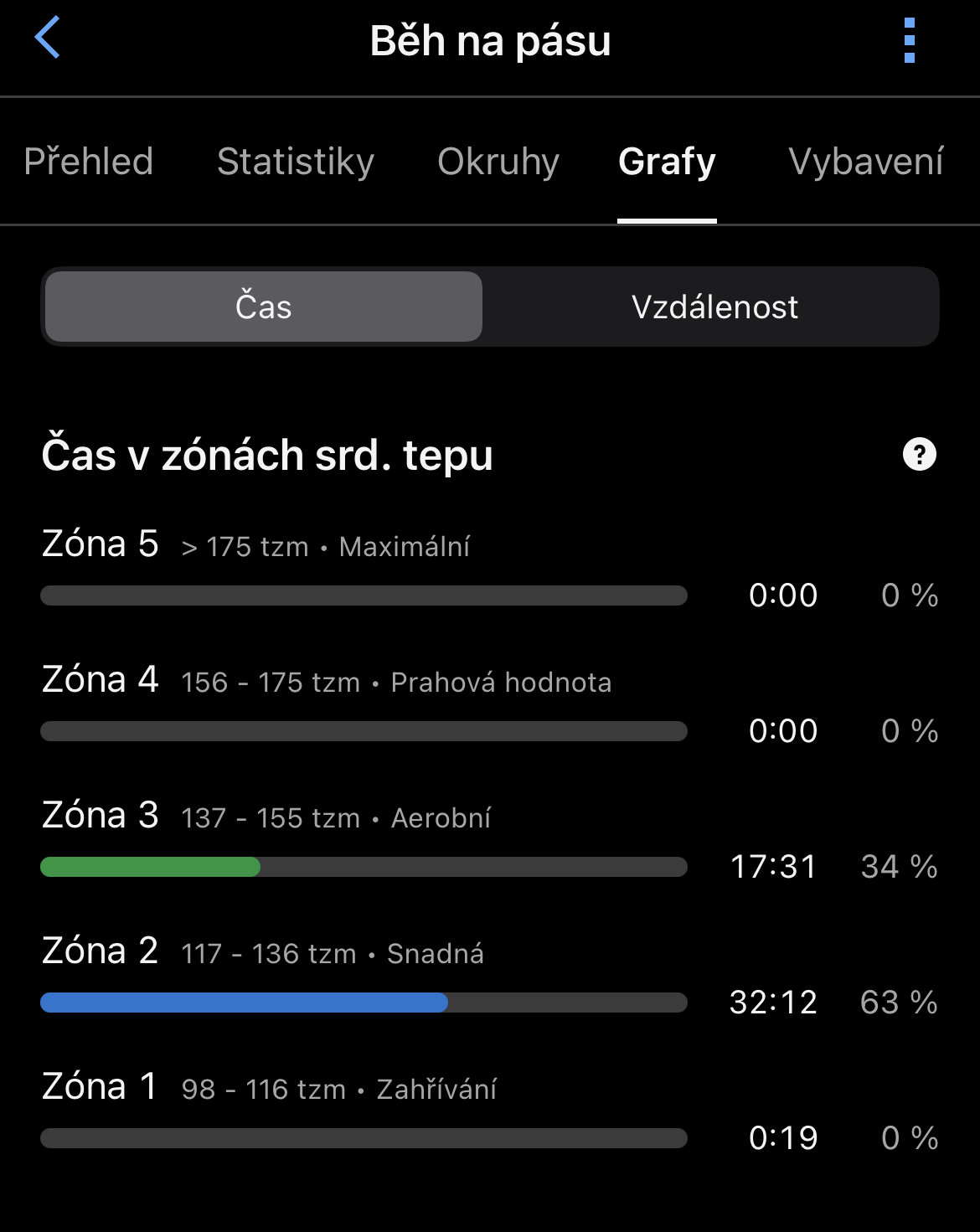This screenshot has height=1232, width=980.
Task: Switch charts to Vzdálenost
Action: click(714, 307)
